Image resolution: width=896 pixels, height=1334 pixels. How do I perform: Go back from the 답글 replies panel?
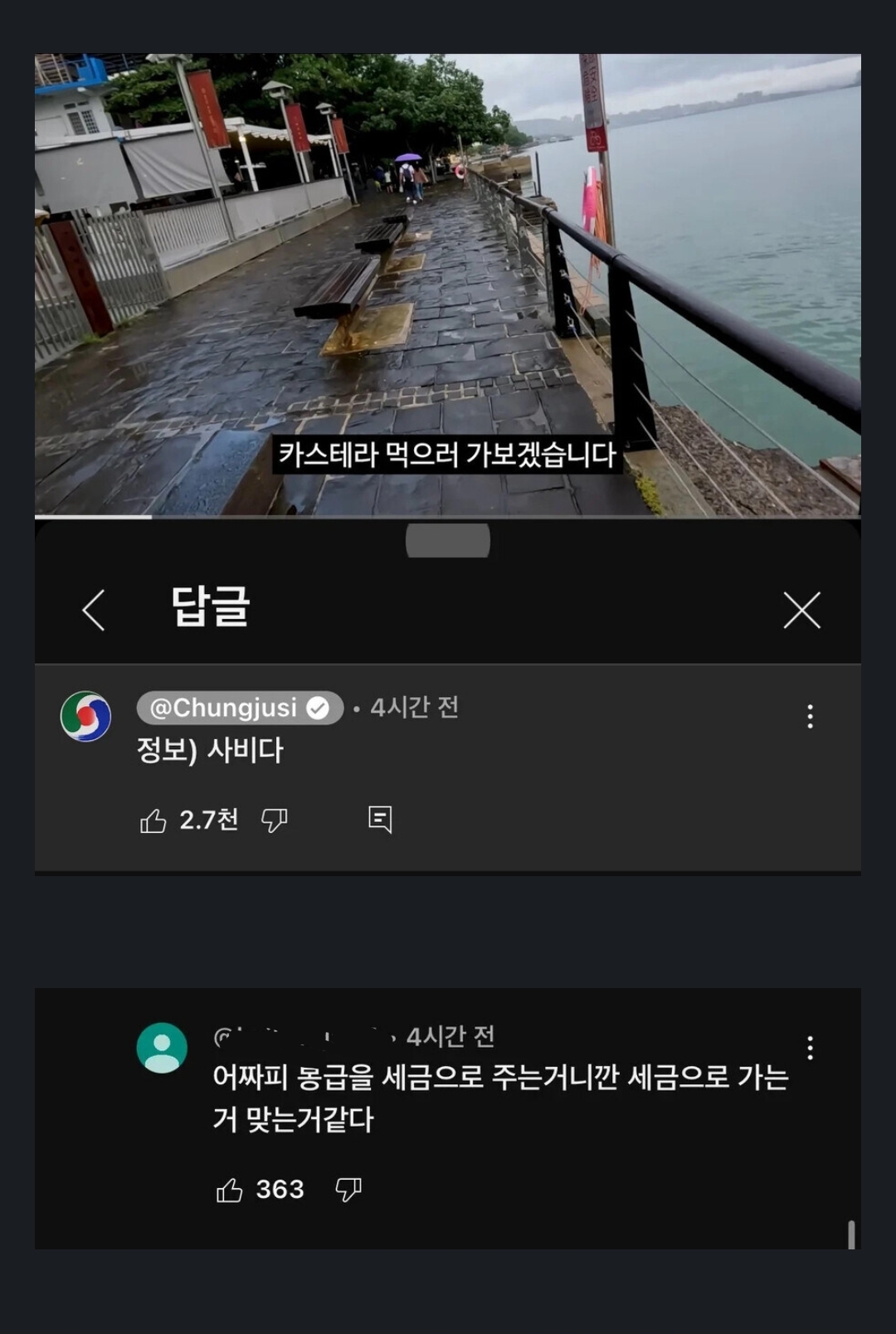[94, 611]
